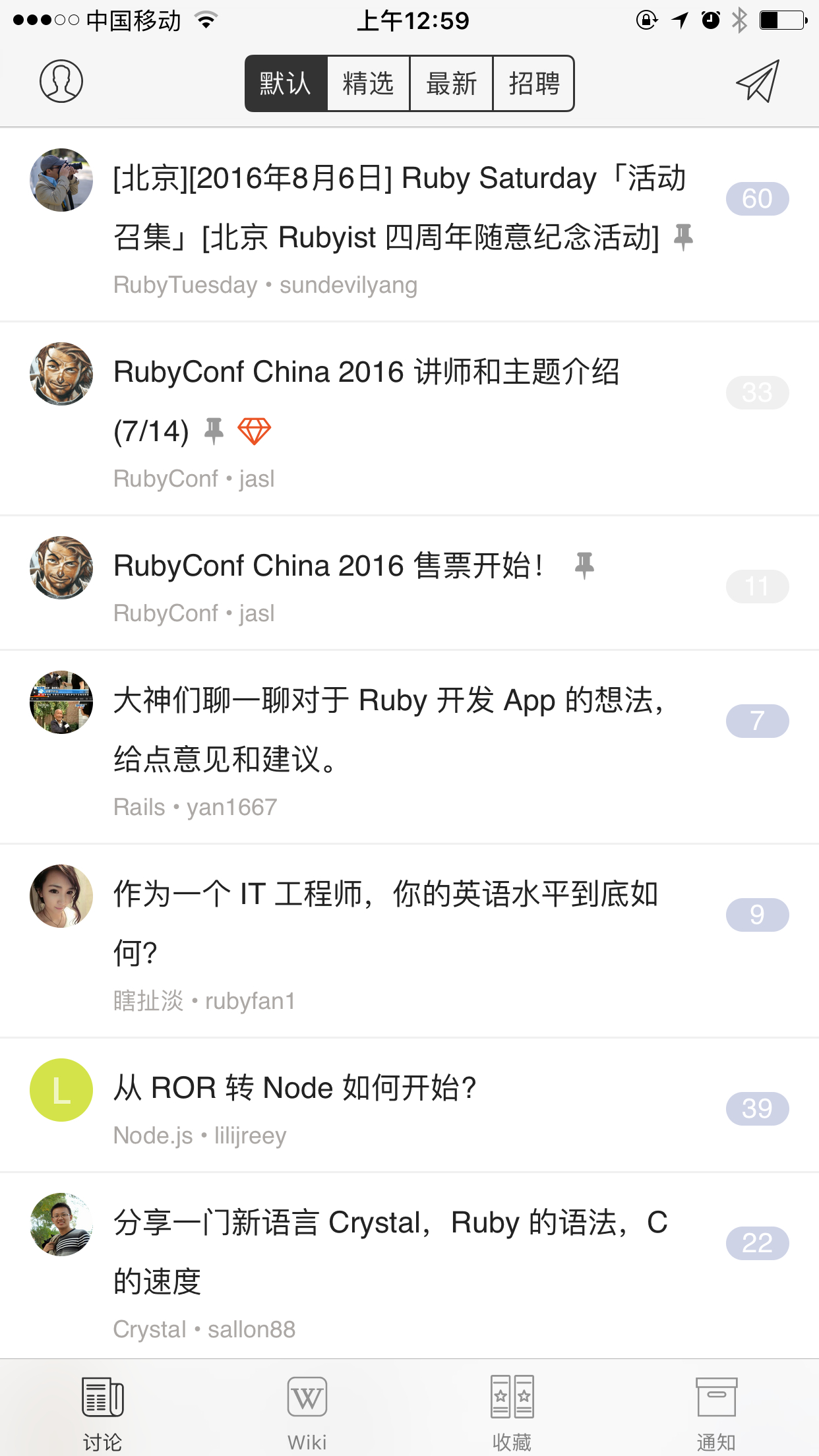The width and height of the screenshot is (819, 1456).
Task: Go to the 收藏 tab
Action: pyautogui.click(x=512, y=1412)
